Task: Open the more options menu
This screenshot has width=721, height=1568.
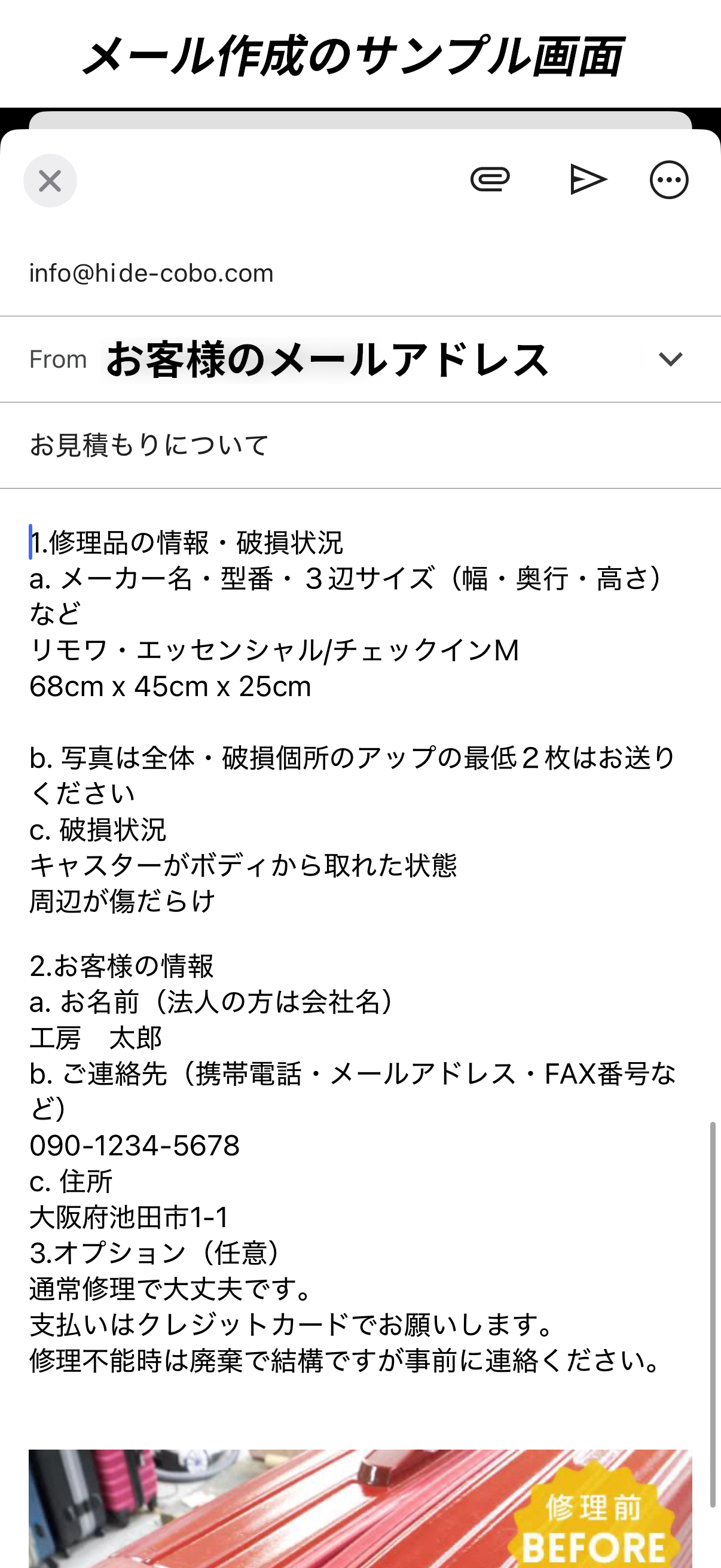Action: pos(668,180)
